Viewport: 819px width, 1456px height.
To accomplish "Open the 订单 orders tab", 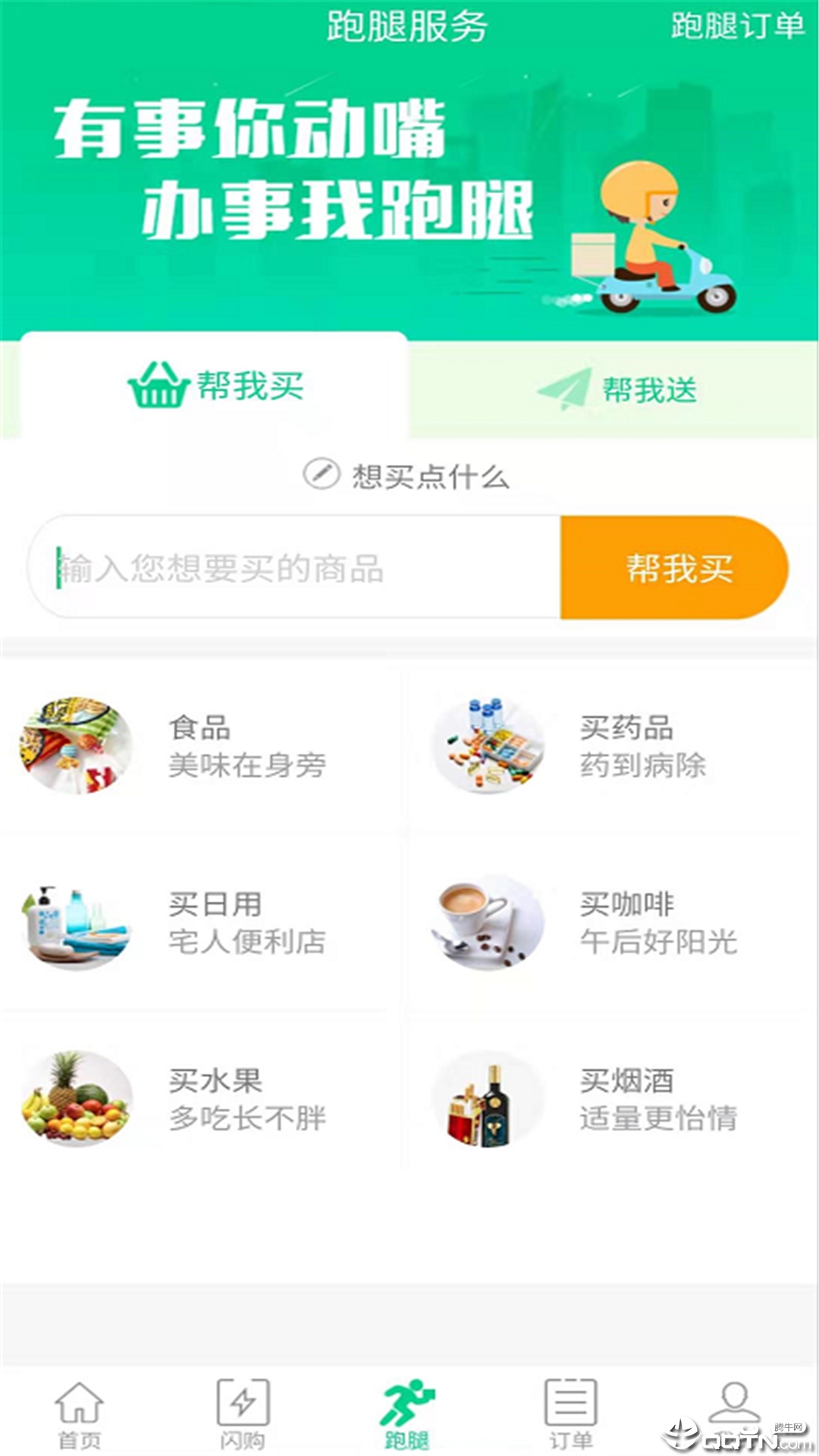I will [x=570, y=1414].
